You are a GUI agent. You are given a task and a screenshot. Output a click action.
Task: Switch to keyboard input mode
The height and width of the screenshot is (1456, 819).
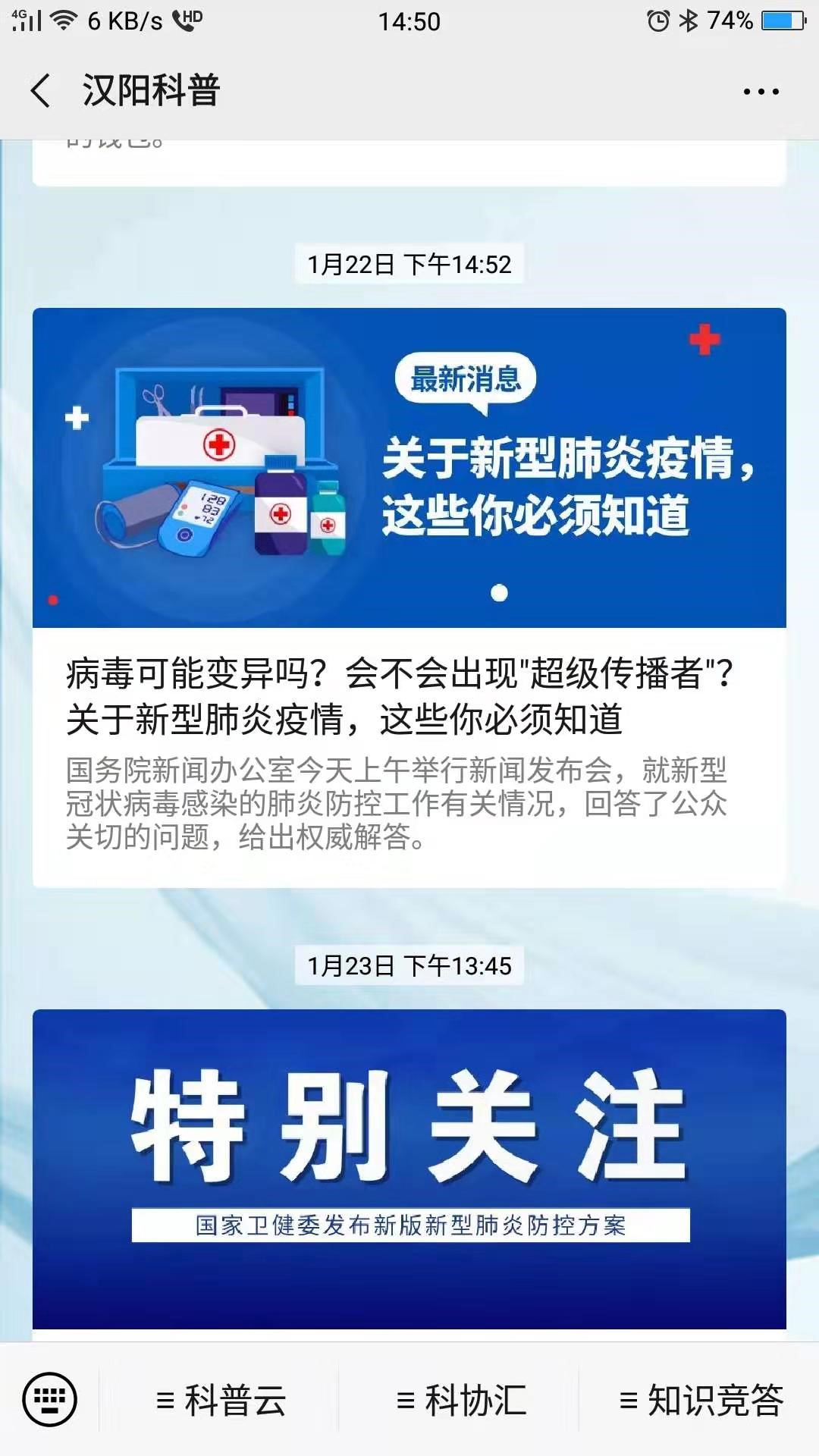[50, 1399]
